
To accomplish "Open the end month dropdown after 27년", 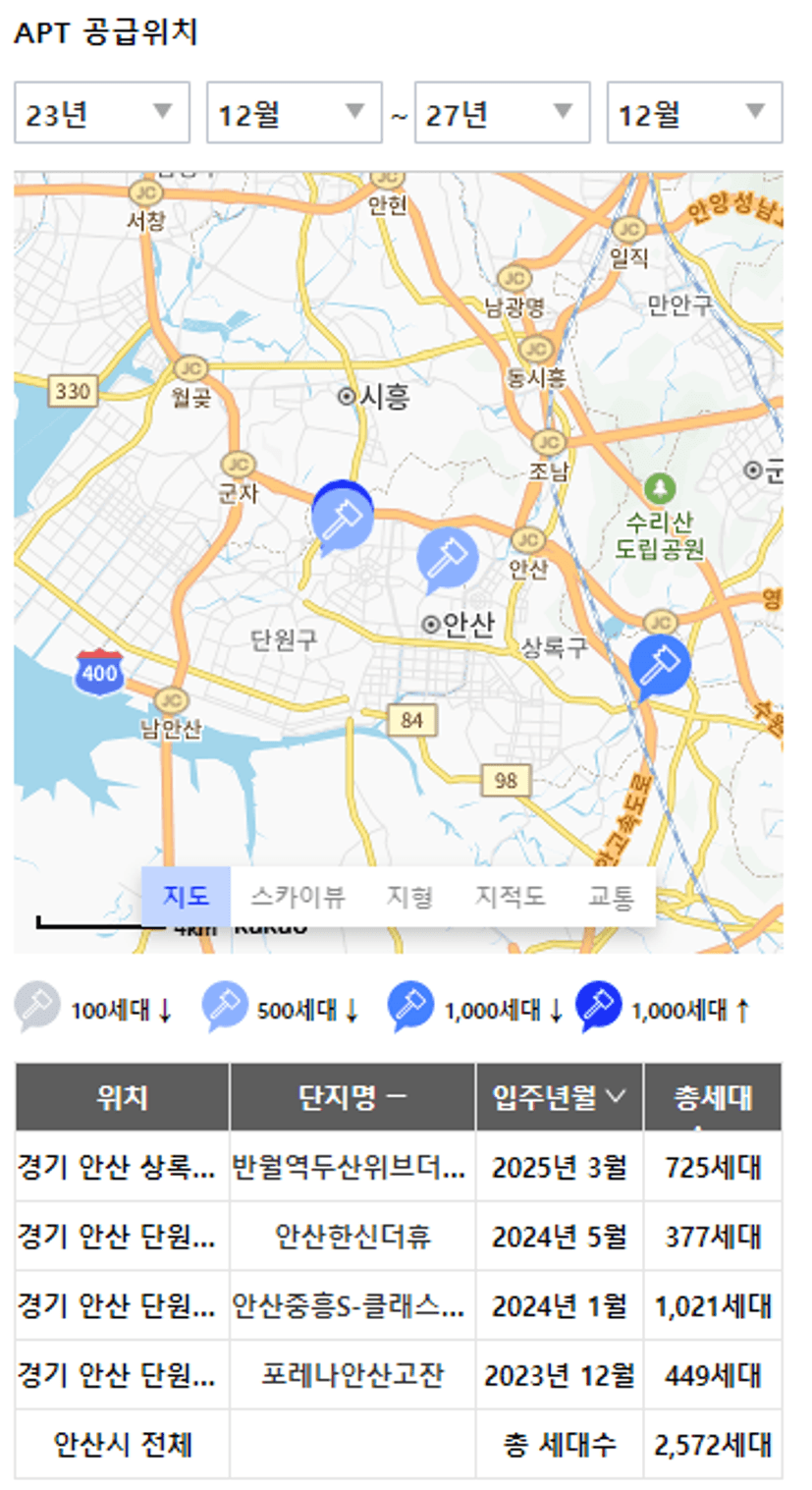I will [x=694, y=113].
